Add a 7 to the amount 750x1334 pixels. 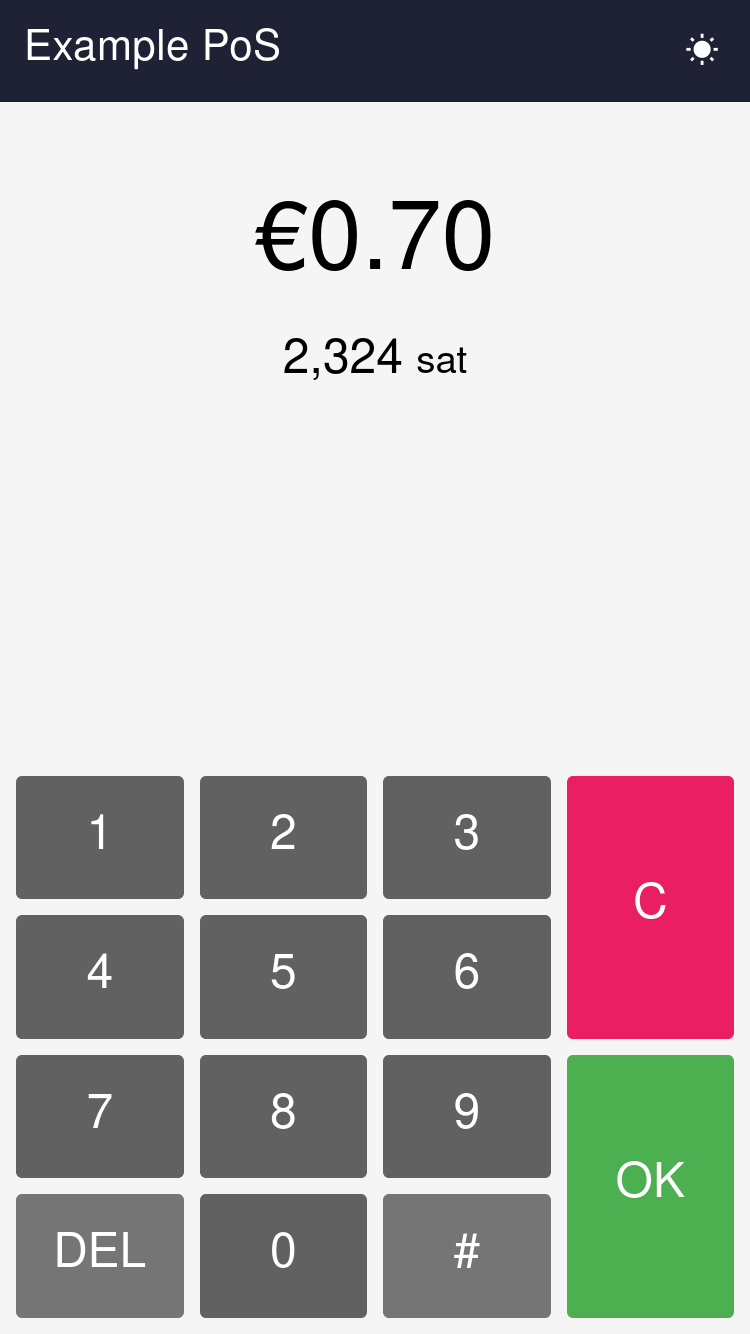pos(100,1116)
